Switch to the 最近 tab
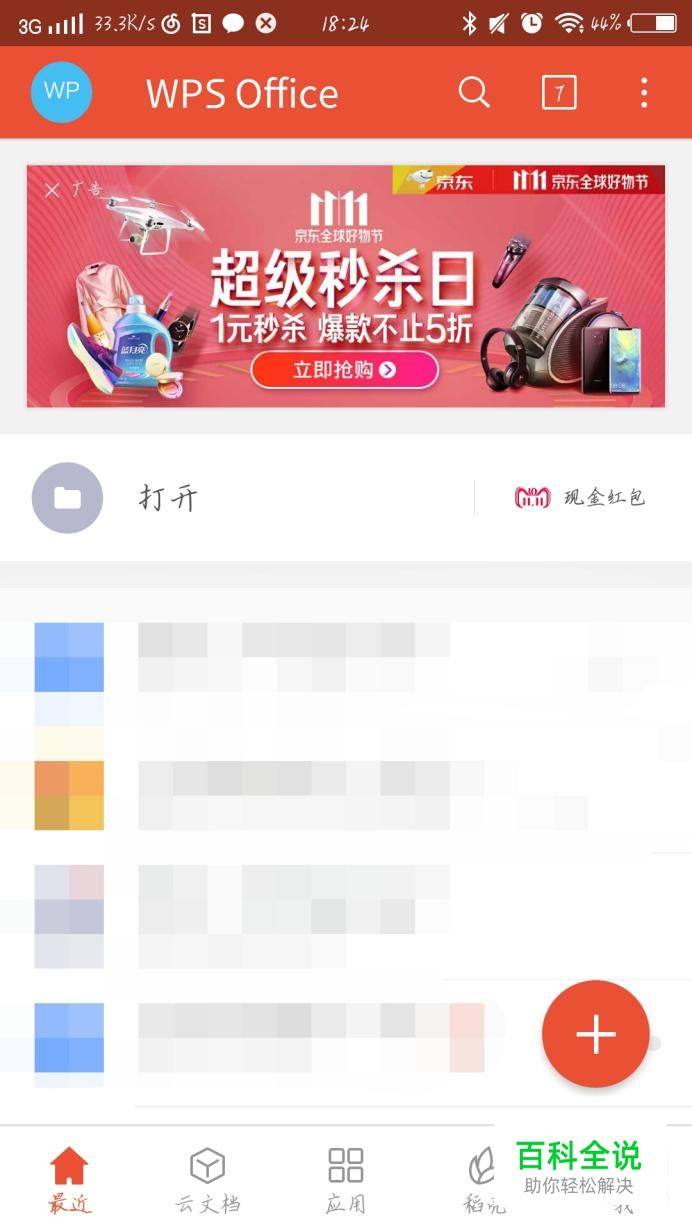 click(69, 1180)
